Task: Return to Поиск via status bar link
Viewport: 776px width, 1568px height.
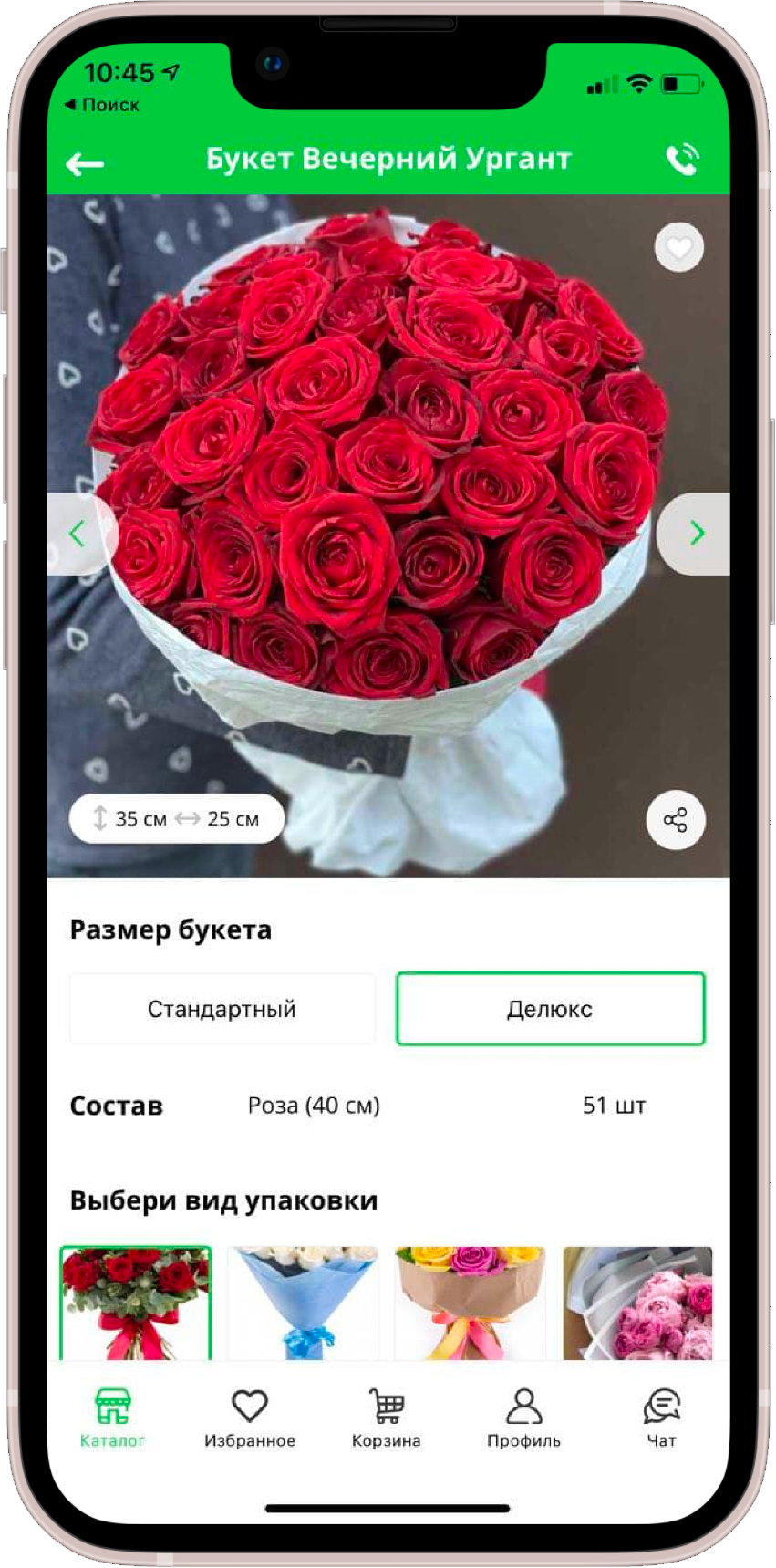Action: coord(102,105)
